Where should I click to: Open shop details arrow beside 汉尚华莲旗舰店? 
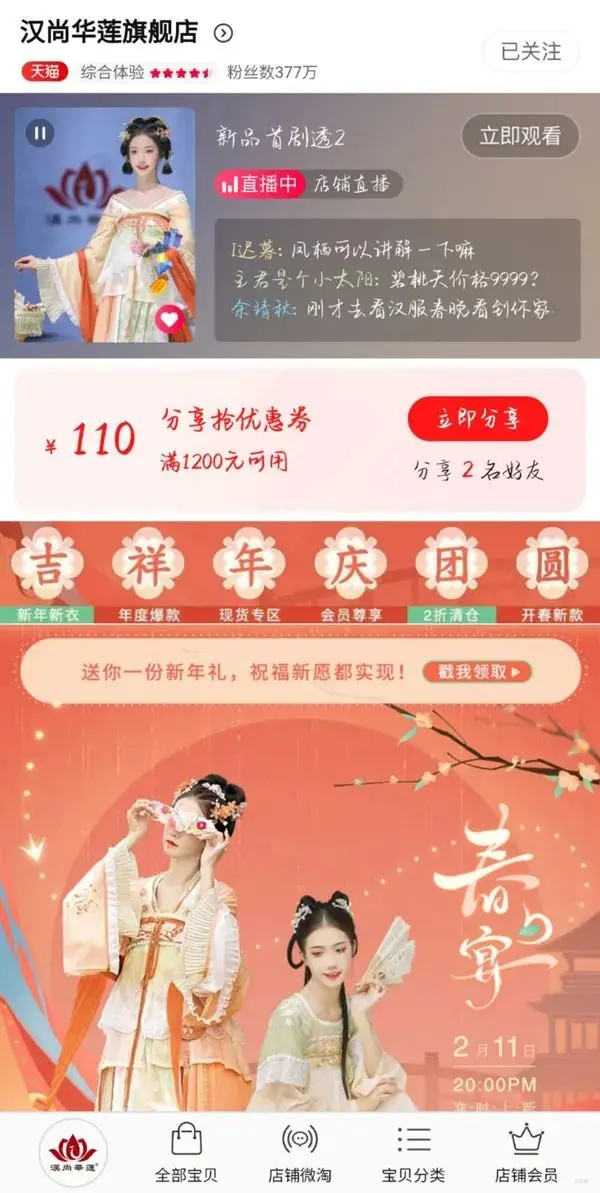(224, 33)
